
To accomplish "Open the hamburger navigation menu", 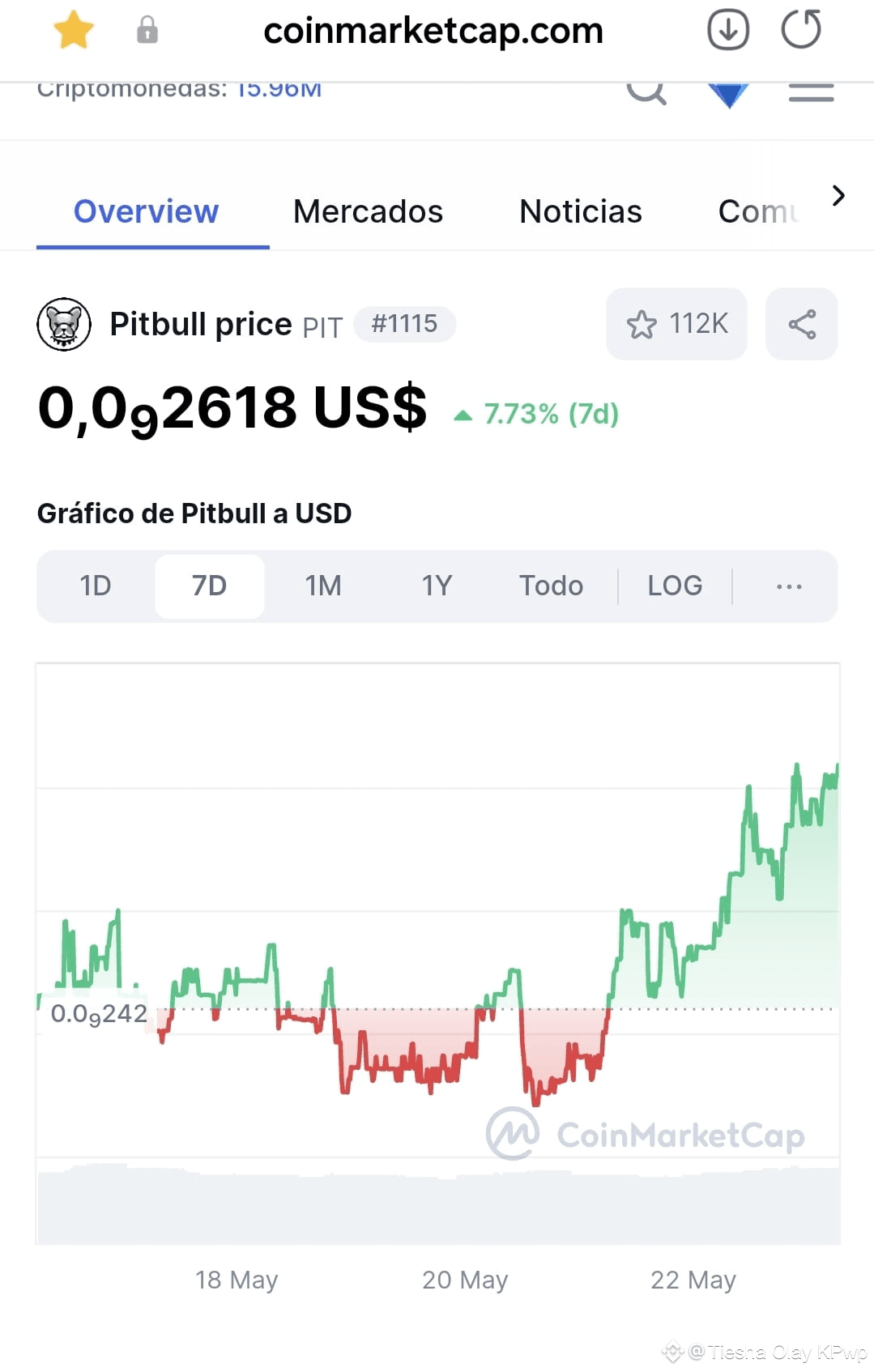I will pos(809,91).
